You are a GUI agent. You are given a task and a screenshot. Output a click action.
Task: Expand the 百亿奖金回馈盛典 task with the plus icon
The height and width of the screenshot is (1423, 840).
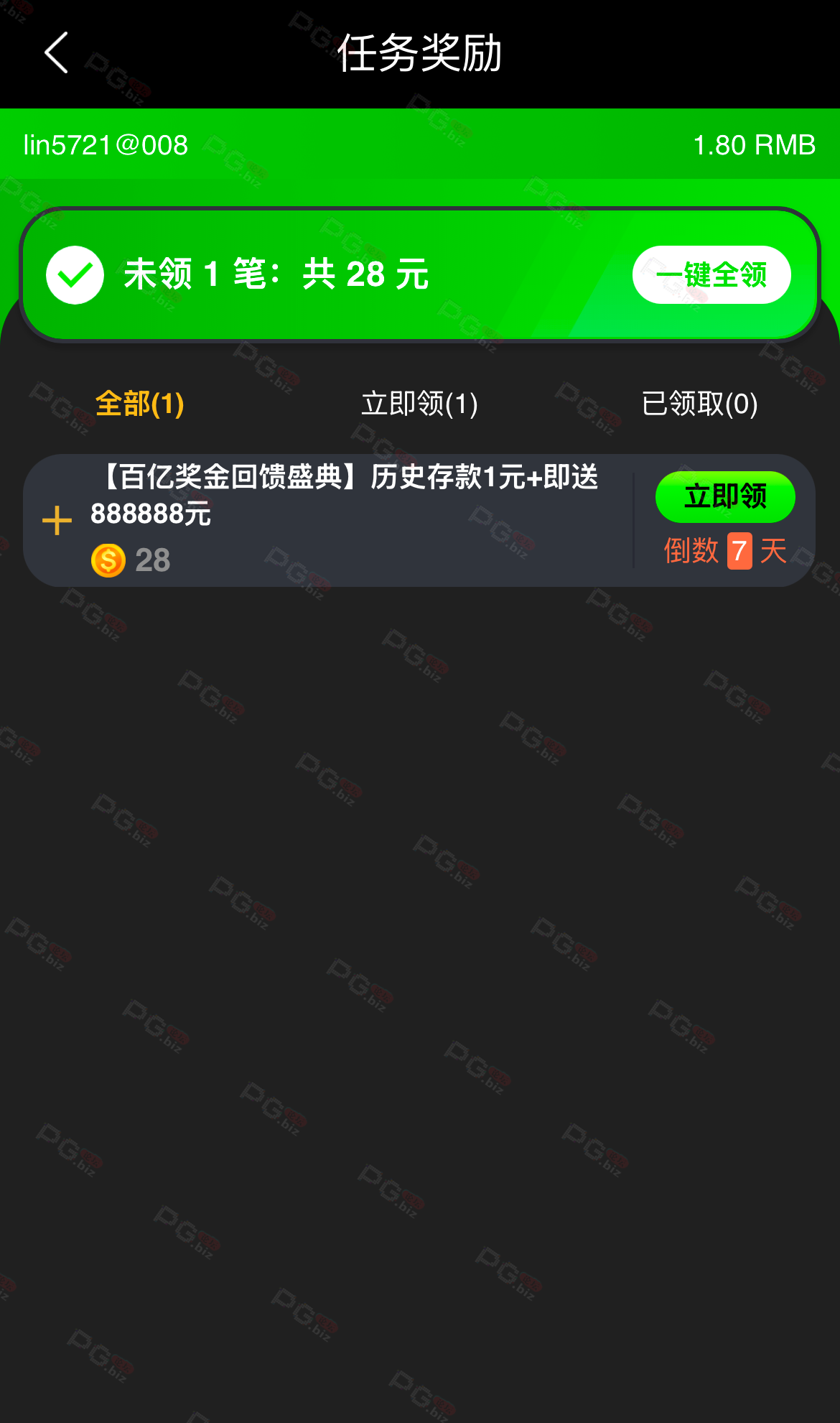pyautogui.click(x=57, y=521)
